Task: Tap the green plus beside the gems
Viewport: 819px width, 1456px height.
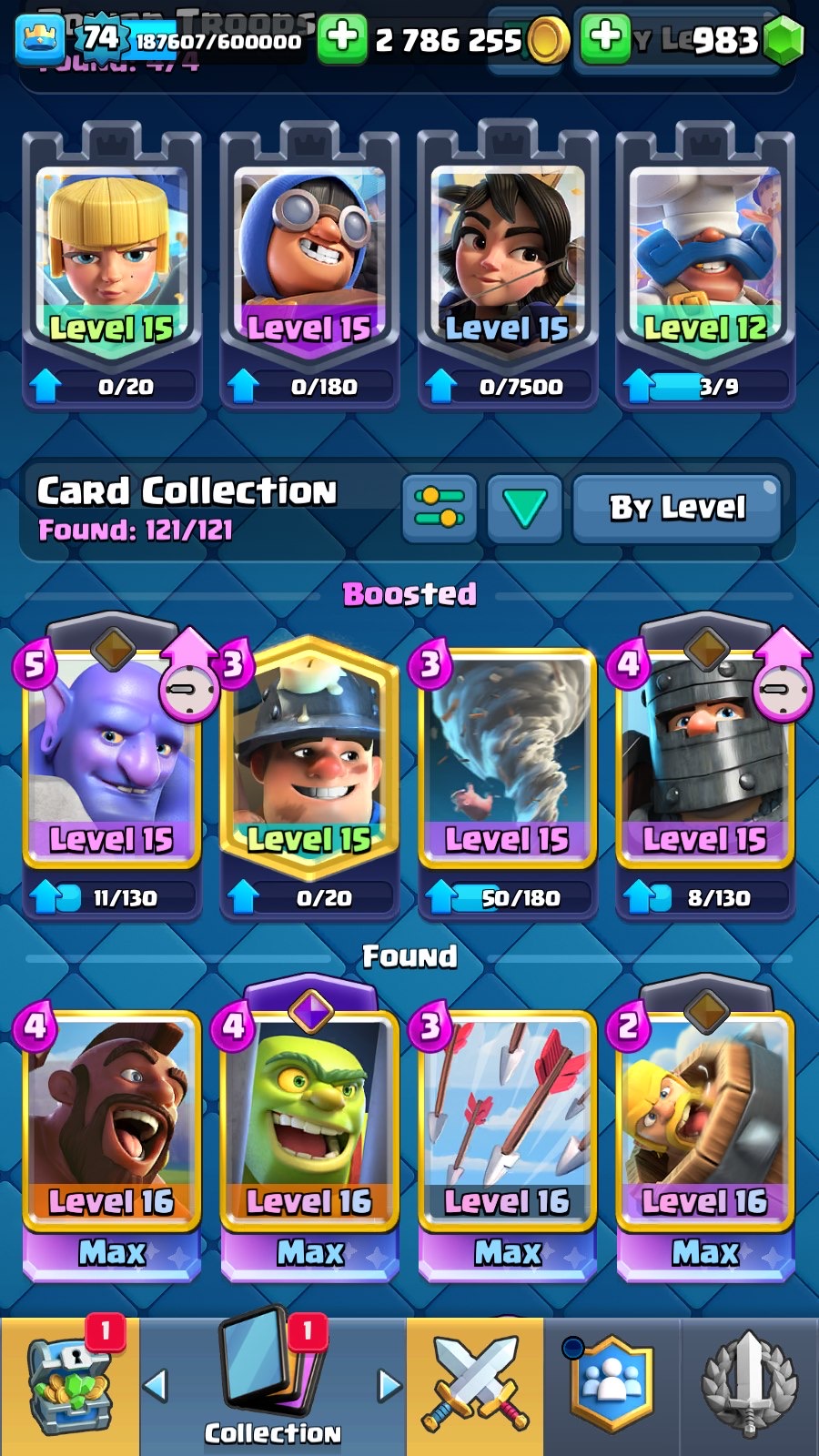Action: click(x=605, y=37)
